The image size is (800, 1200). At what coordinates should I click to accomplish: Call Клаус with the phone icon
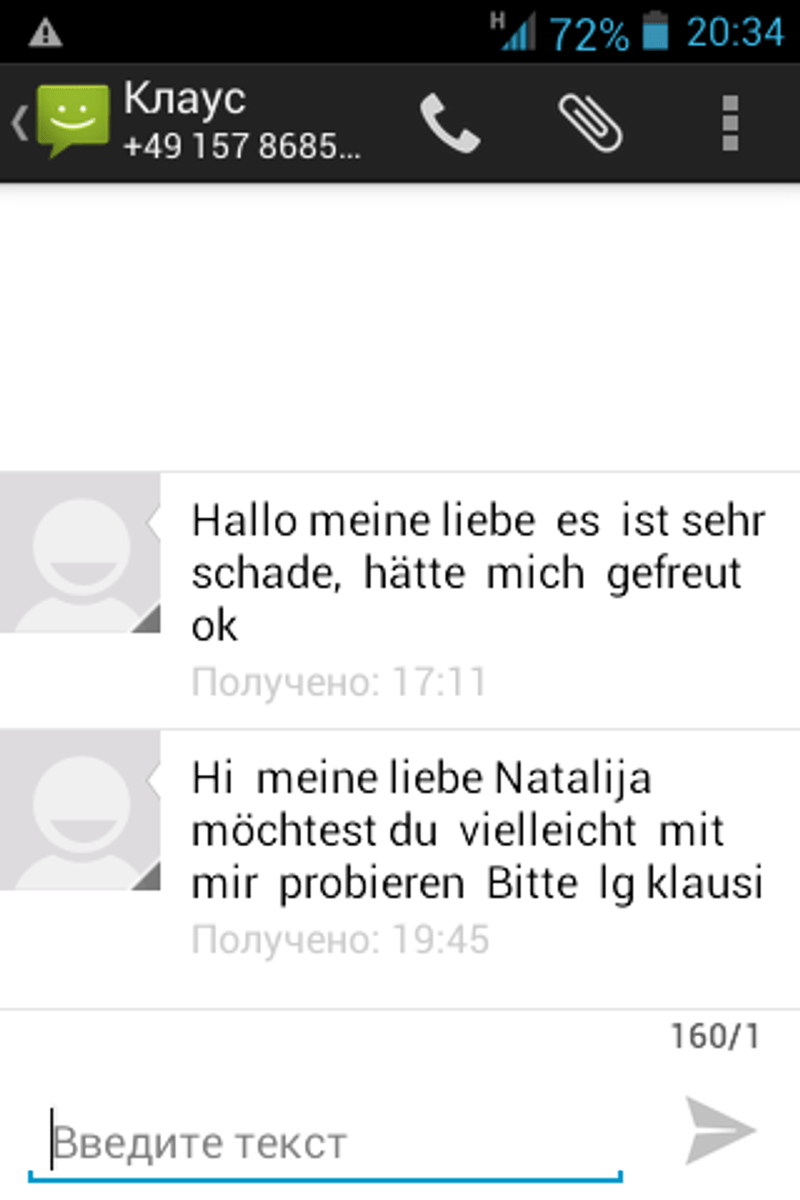pos(449,123)
